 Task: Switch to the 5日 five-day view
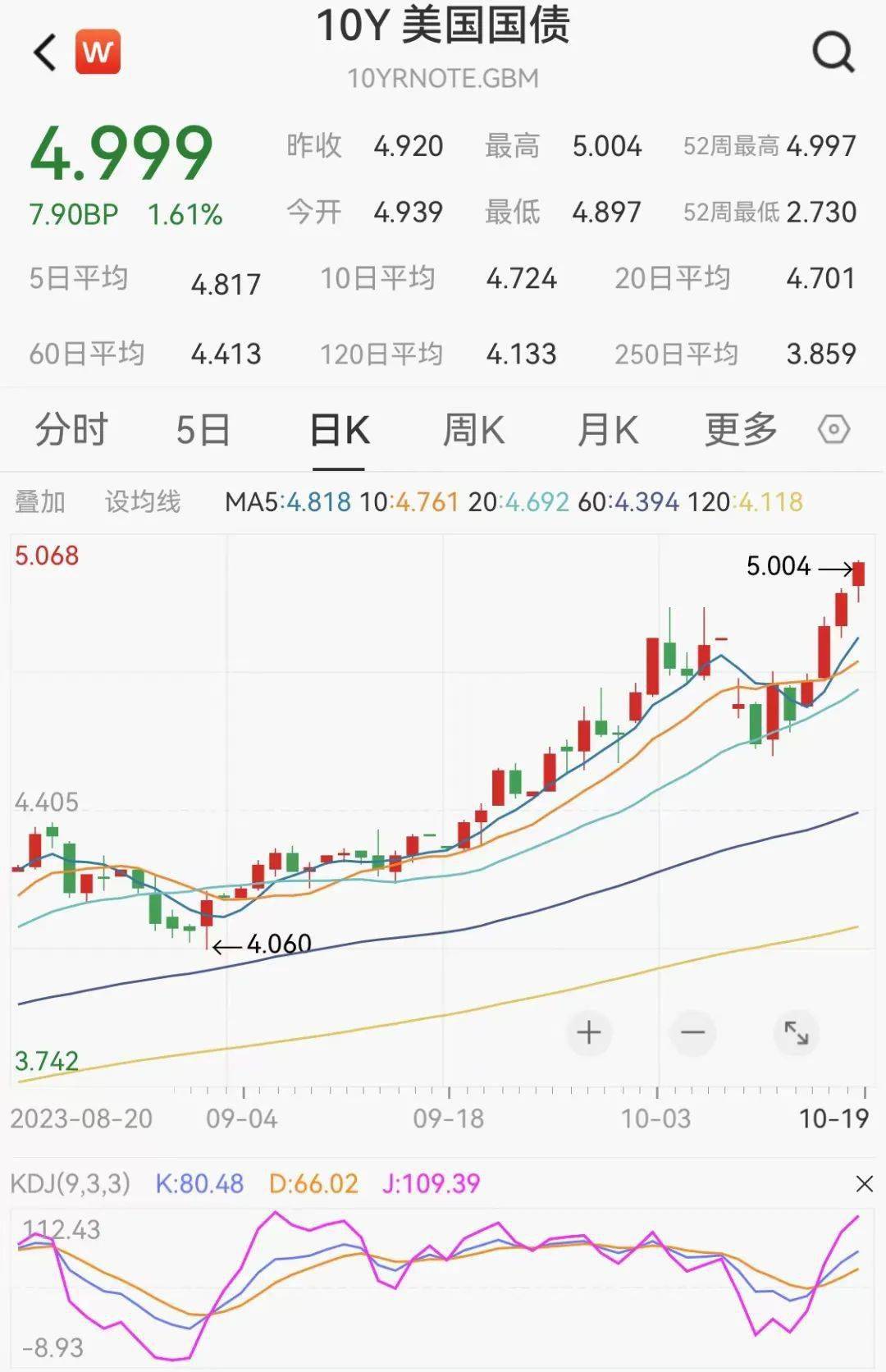[x=203, y=429]
